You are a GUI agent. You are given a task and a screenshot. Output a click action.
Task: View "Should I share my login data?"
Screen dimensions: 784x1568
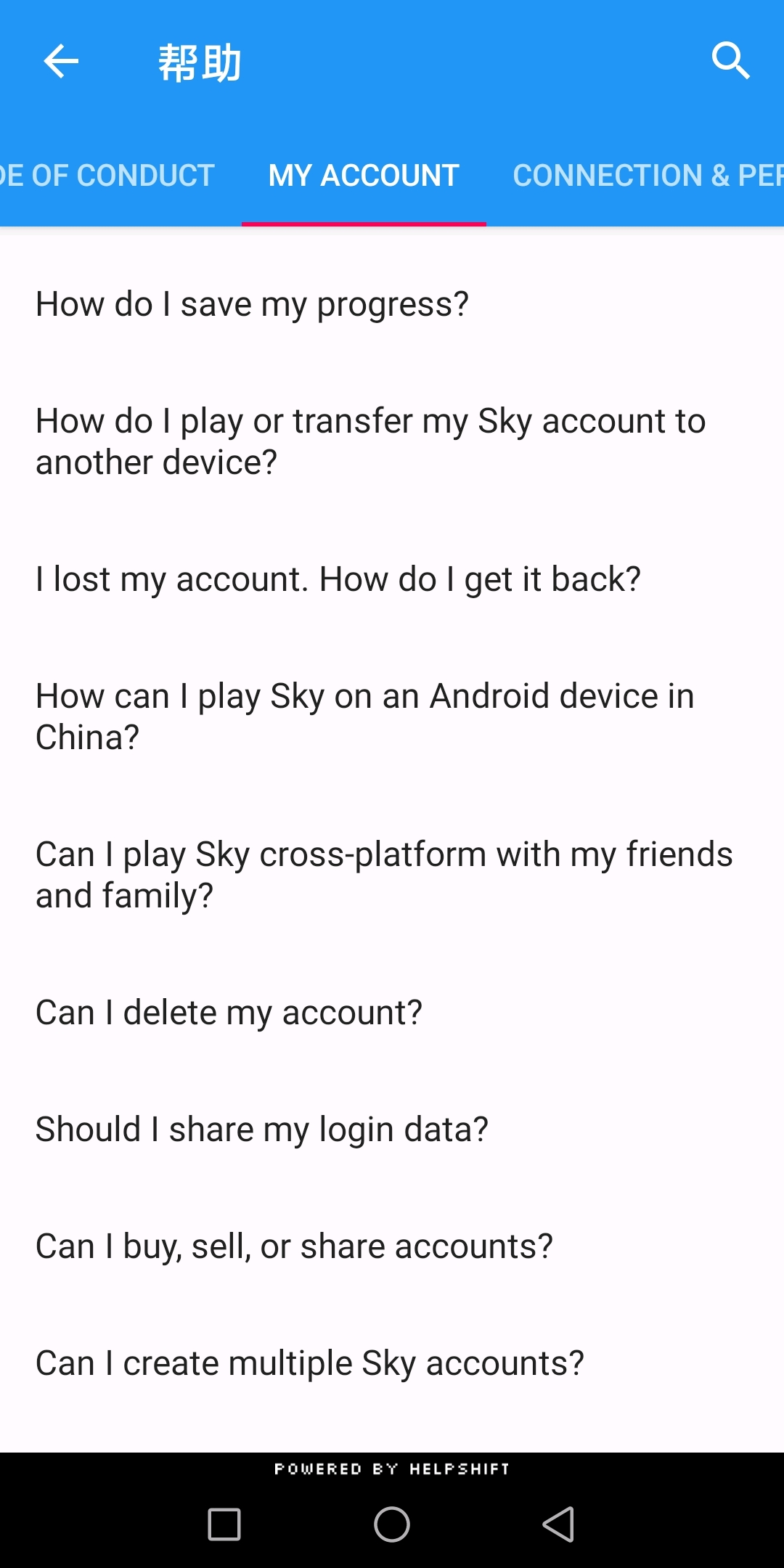(392, 1130)
